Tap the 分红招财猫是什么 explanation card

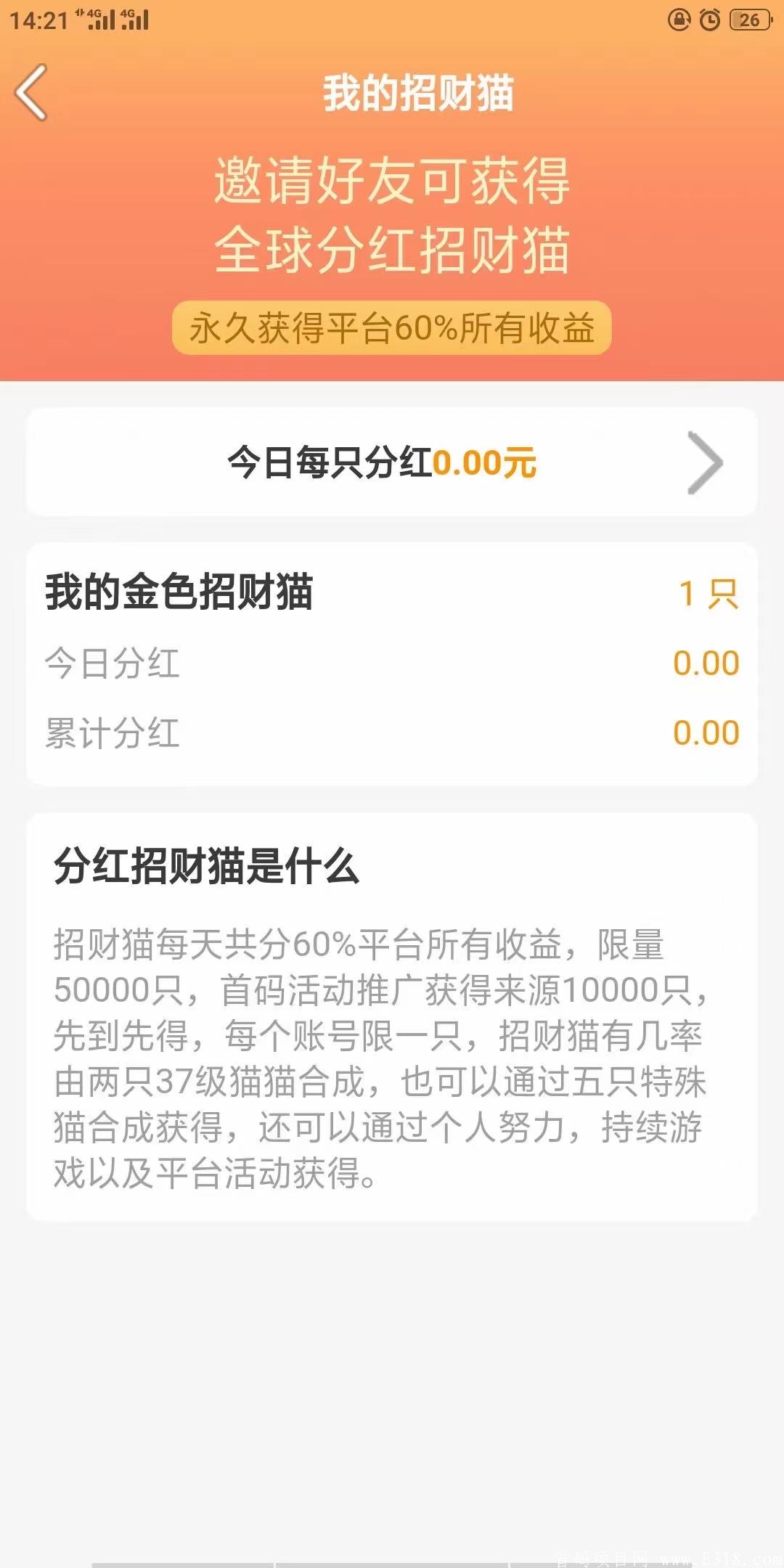(x=392, y=1016)
